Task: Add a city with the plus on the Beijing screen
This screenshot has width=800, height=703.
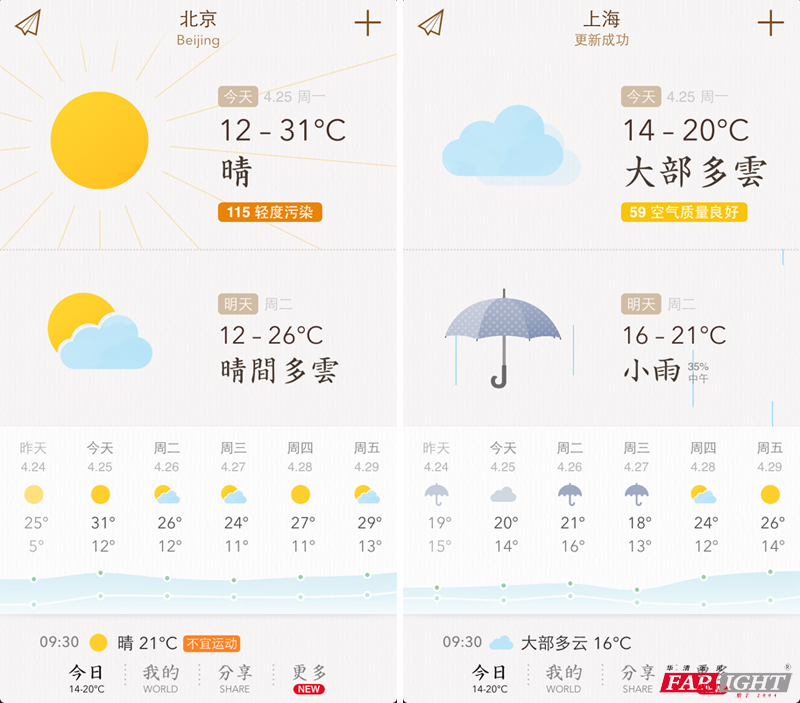Action: pyautogui.click(x=368, y=23)
